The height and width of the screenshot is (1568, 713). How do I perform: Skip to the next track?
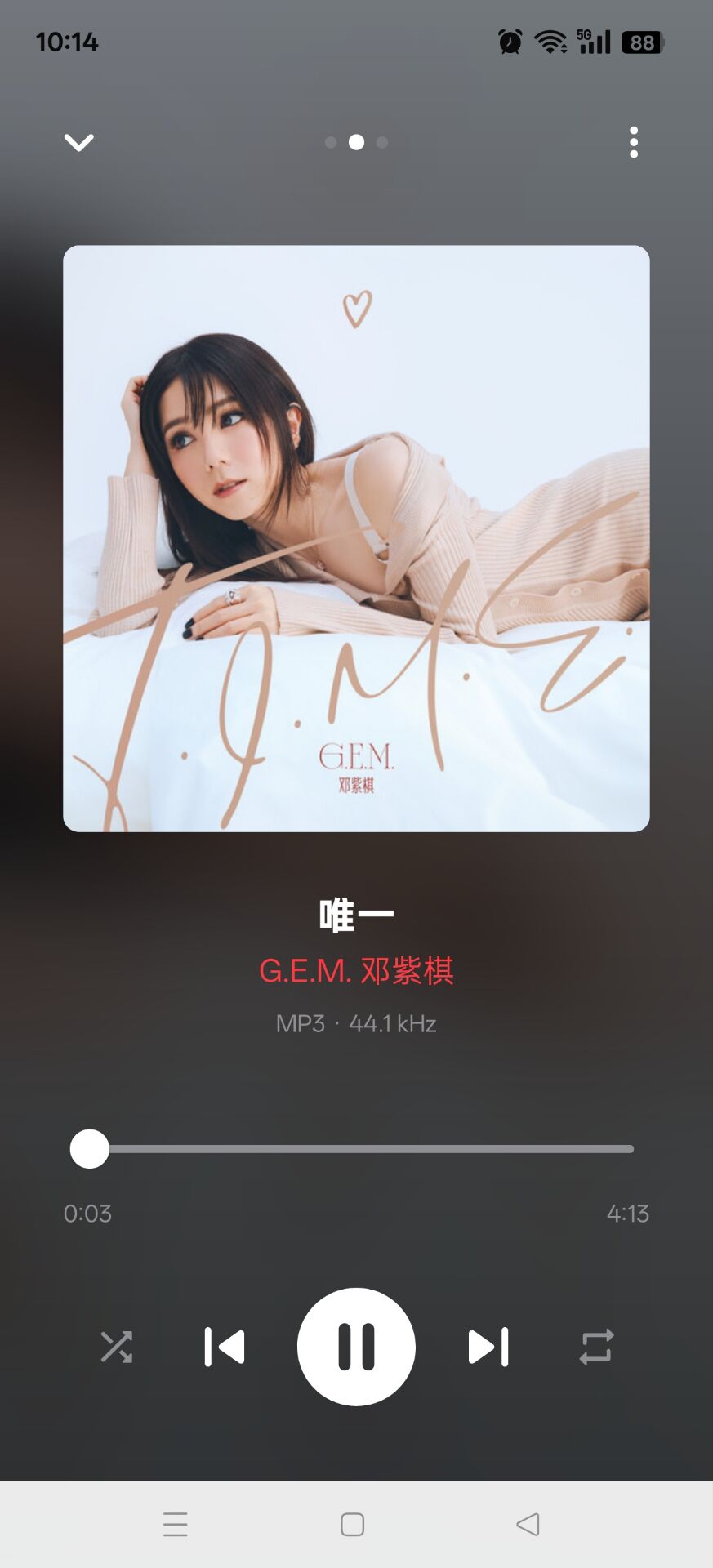coord(488,1347)
